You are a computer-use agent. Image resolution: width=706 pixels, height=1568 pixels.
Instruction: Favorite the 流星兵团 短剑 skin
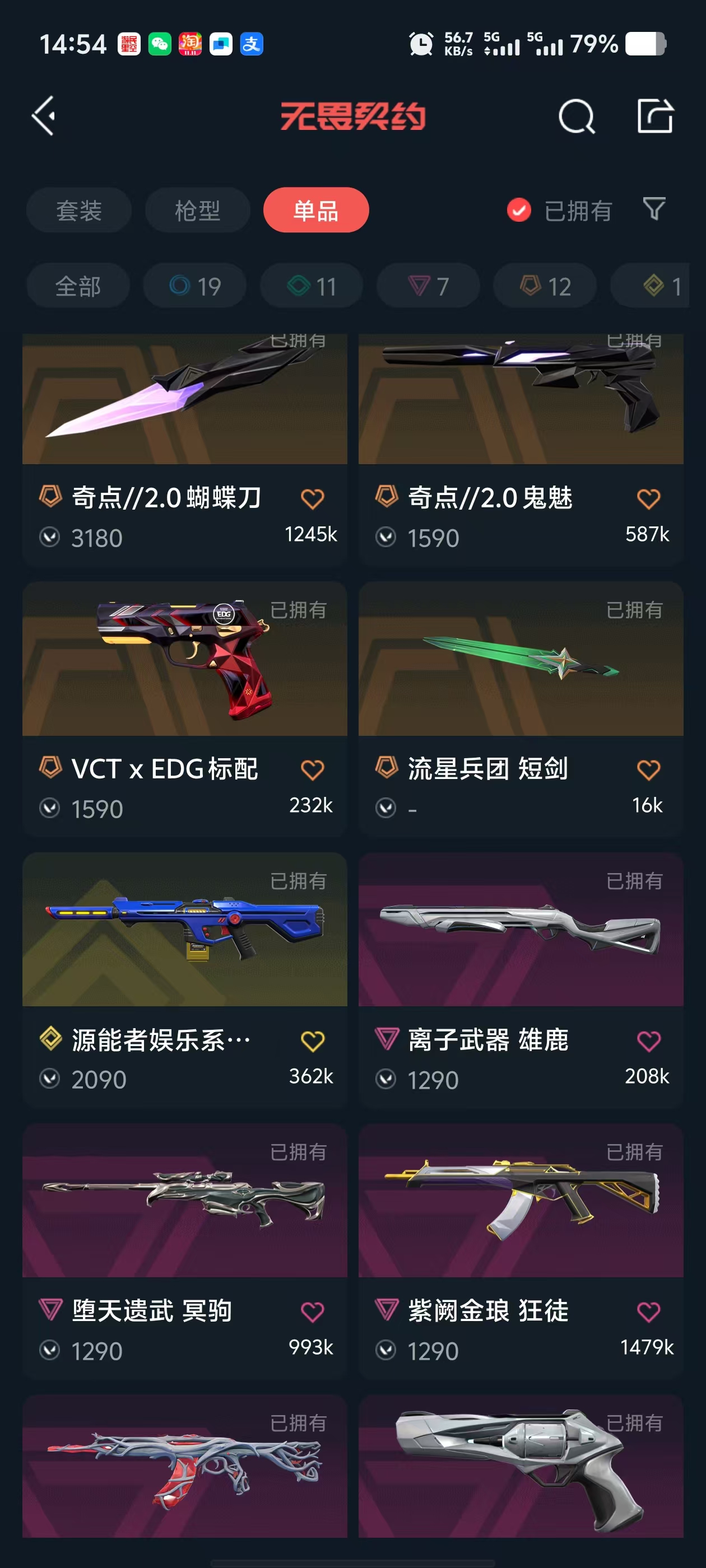(x=648, y=770)
